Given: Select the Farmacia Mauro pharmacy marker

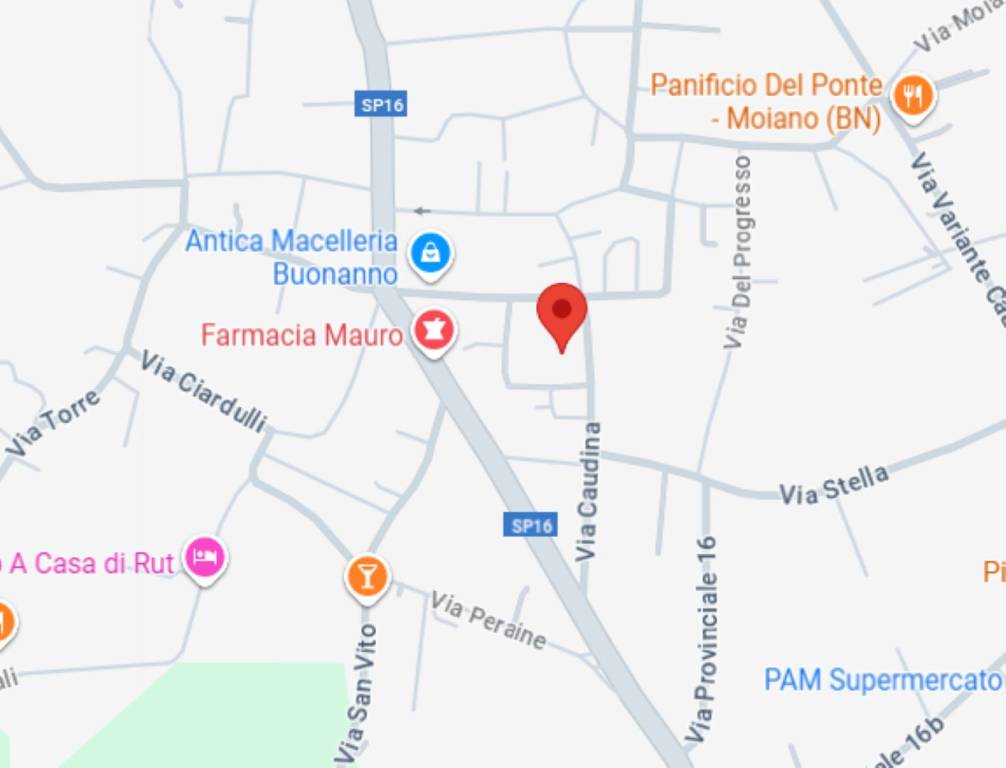Looking at the screenshot, I should (434, 330).
